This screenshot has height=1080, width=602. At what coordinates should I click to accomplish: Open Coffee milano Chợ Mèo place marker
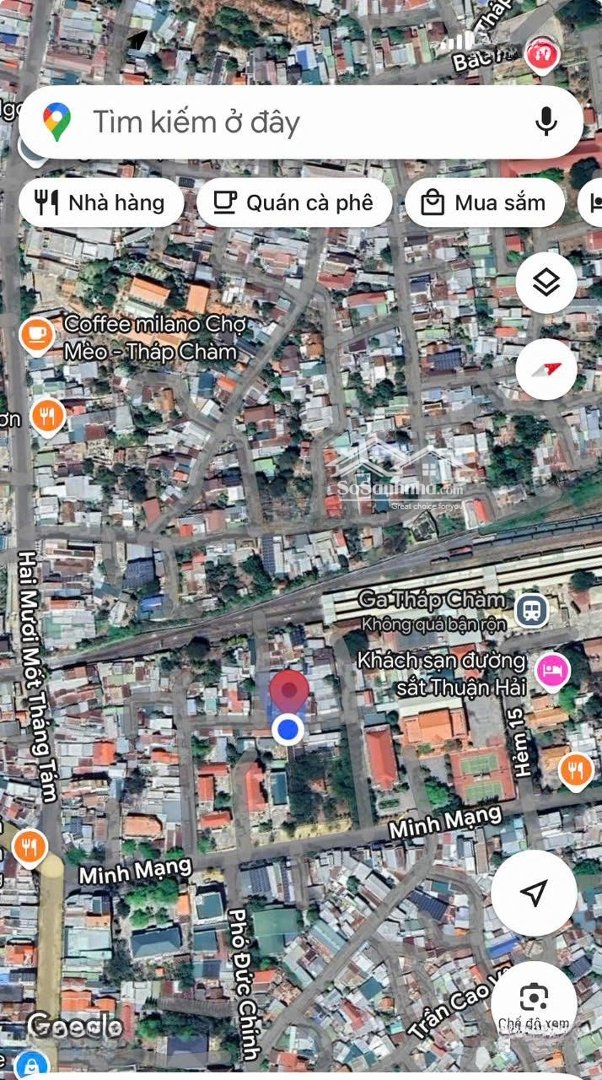coord(37,334)
